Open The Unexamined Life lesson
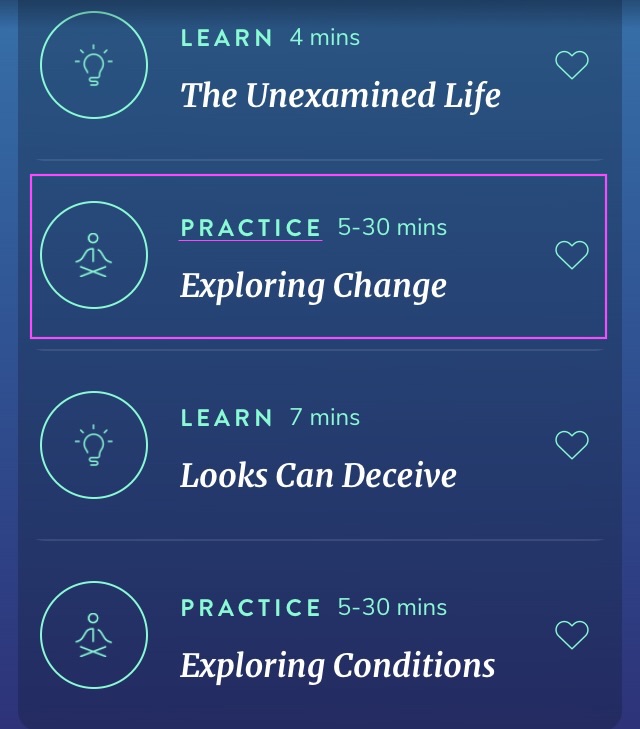This screenshot has height=729, width=640. 340,96
